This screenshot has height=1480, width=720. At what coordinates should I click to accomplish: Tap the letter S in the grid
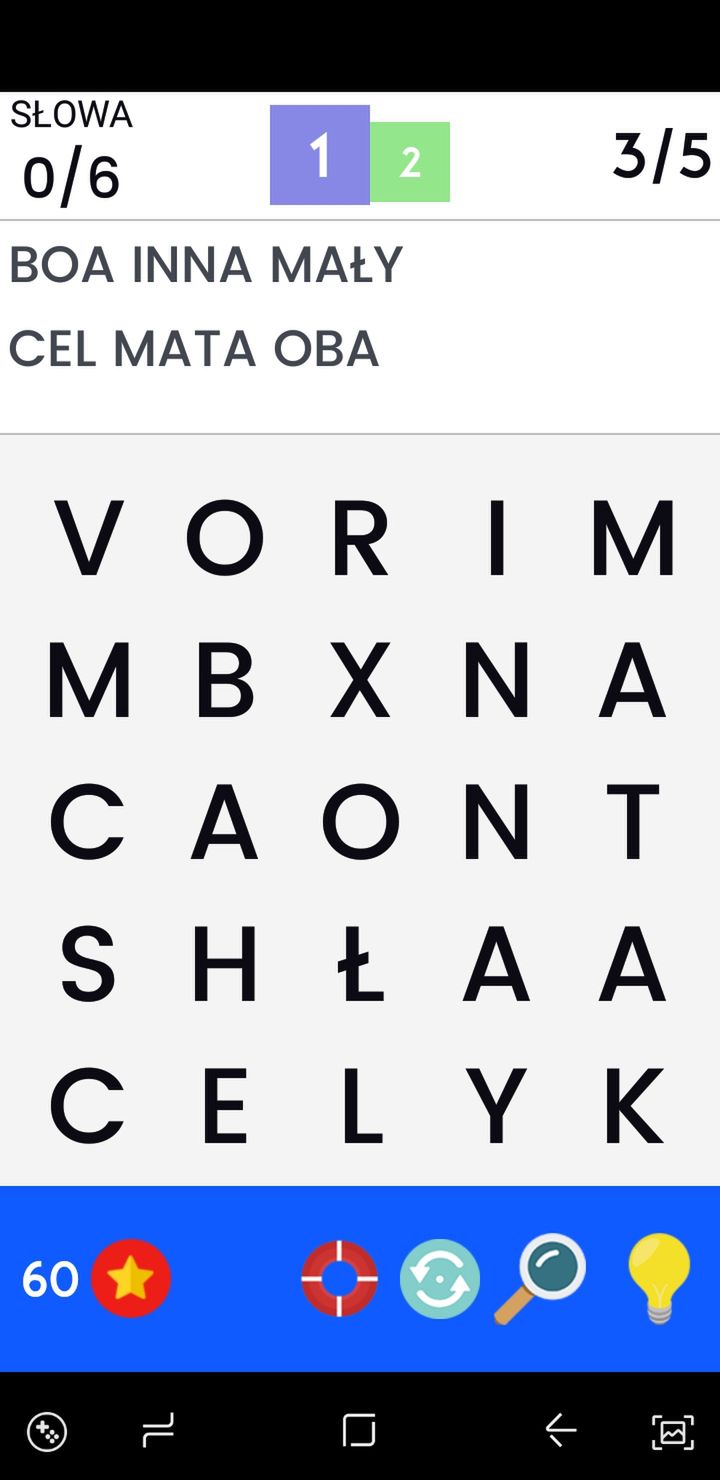point(88,964)
